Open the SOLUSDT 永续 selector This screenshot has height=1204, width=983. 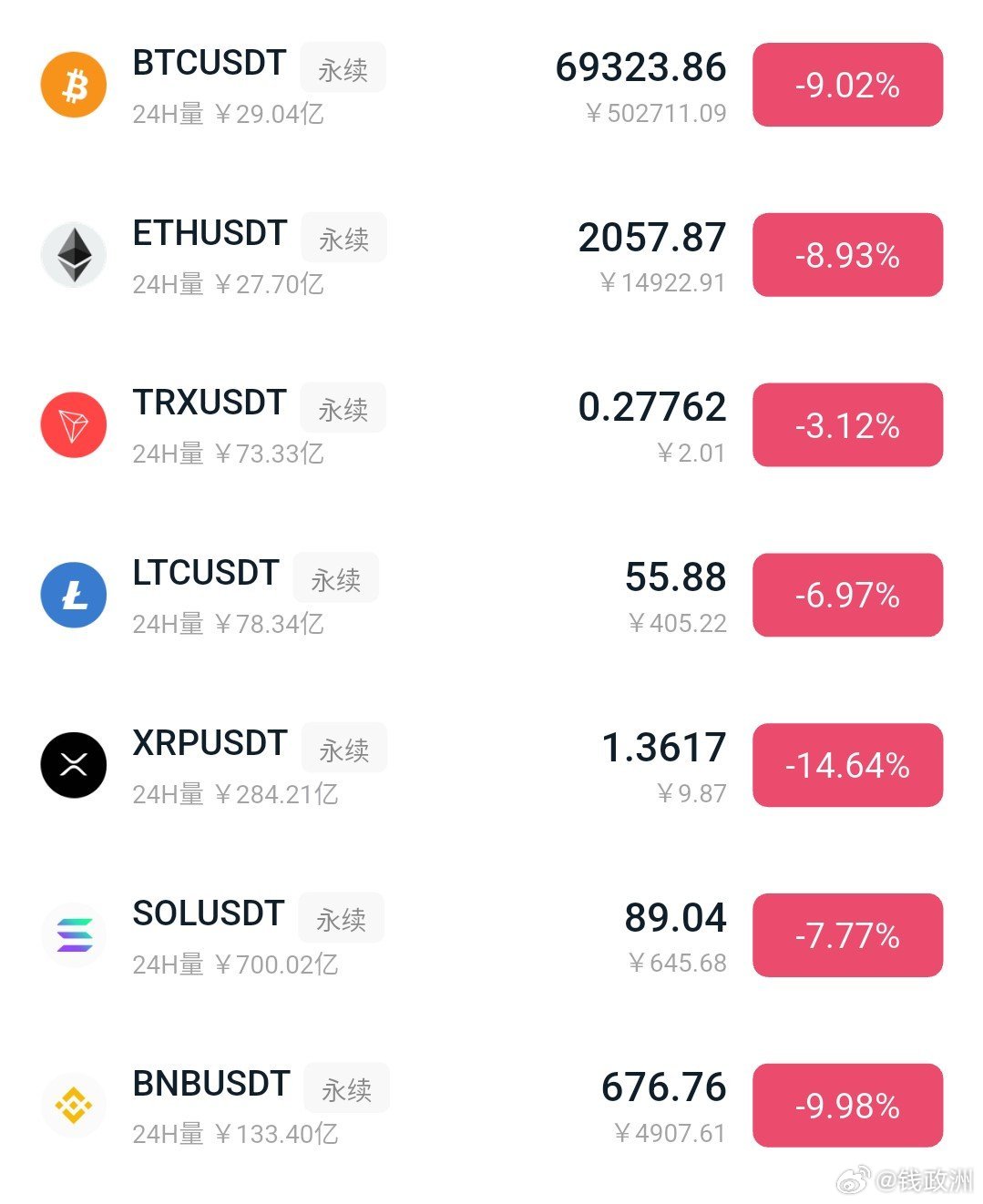click(x=341, y=918)
